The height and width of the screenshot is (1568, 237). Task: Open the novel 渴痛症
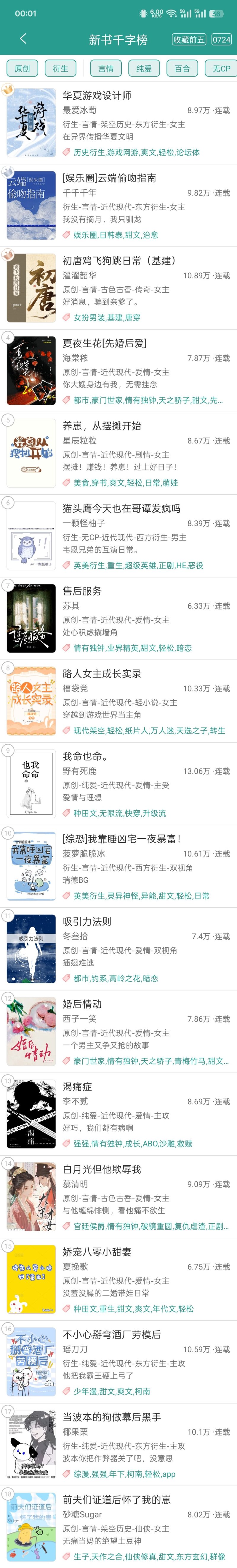[77, 1087]
